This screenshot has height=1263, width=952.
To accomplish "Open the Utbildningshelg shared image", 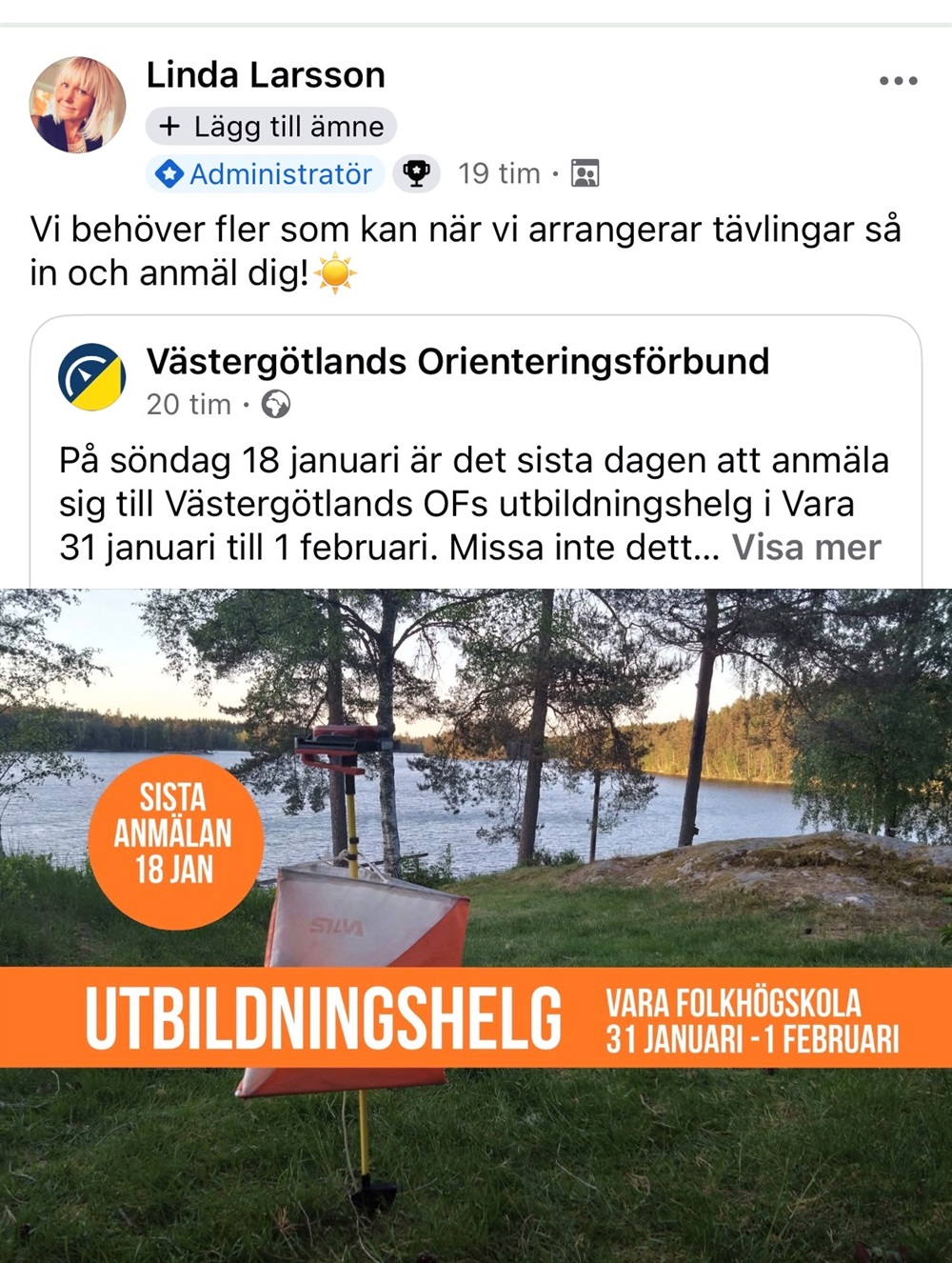I will pos(476,924).
